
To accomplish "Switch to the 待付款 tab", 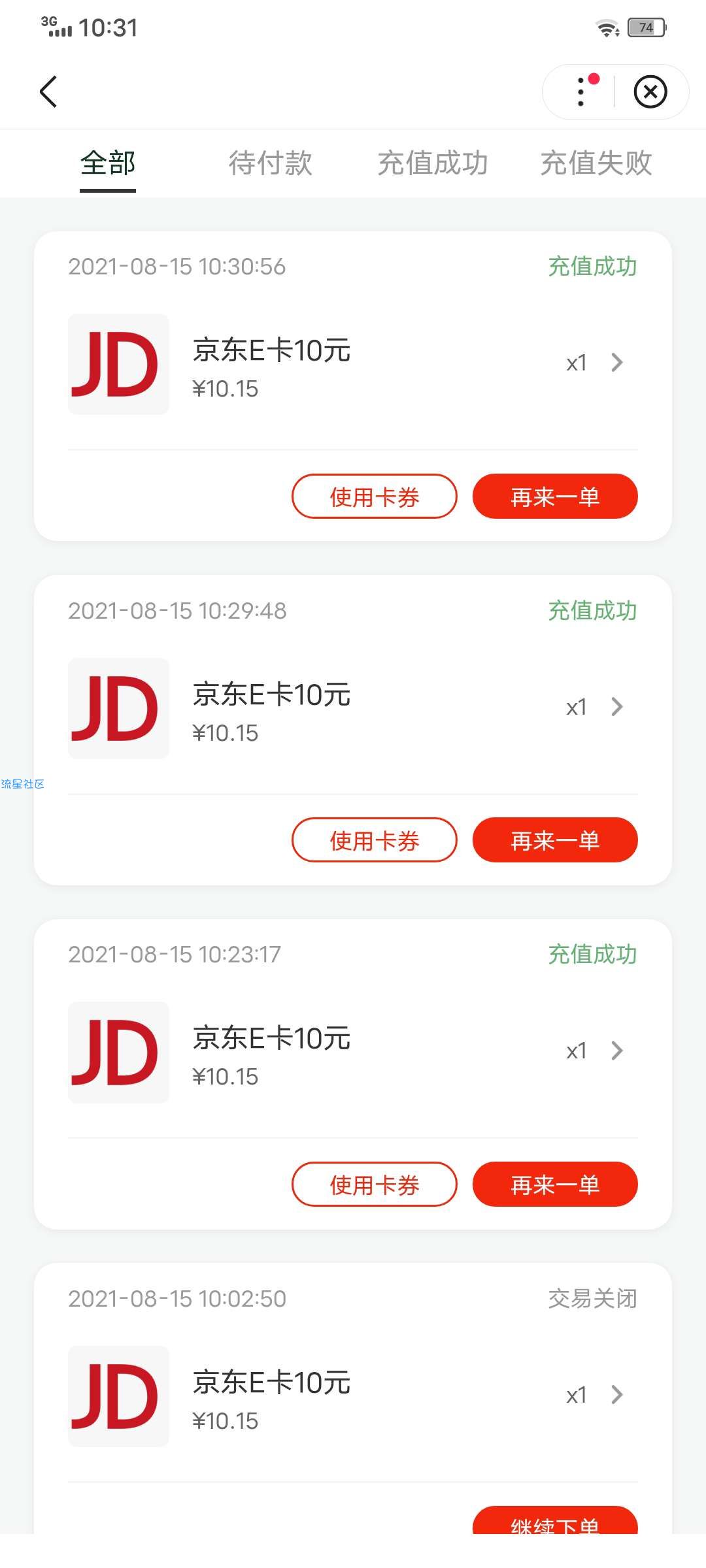I will pyautogui.click(x=270, y=163).
